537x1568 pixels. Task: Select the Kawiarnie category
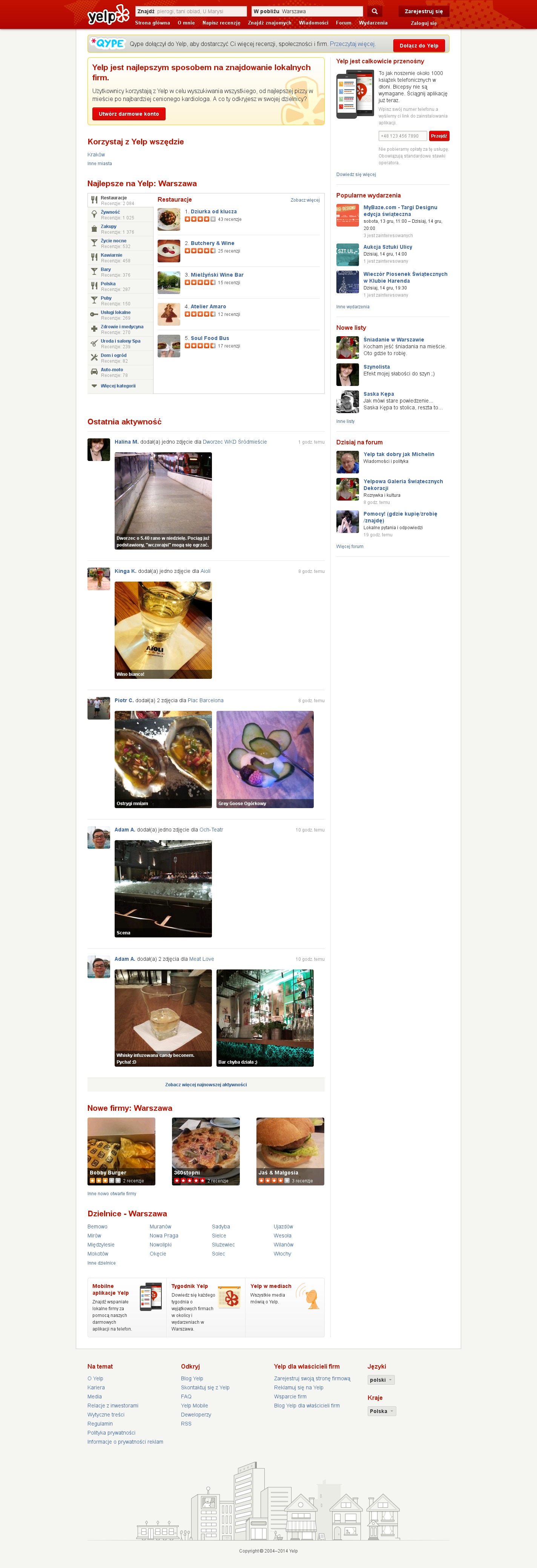click(x=111, y=255)
